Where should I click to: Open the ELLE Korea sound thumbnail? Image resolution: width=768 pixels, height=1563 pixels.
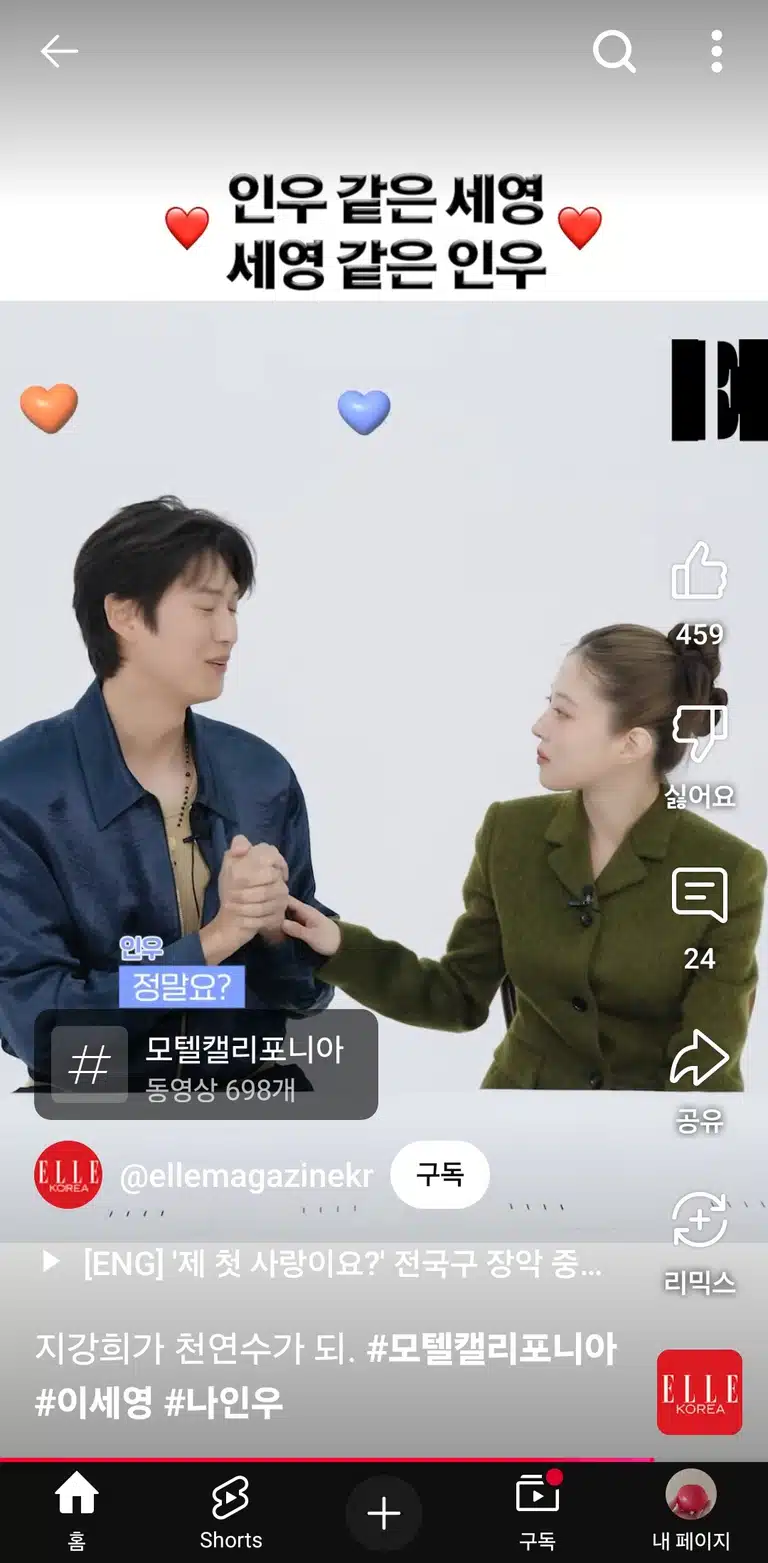[x=700, y=1392]
